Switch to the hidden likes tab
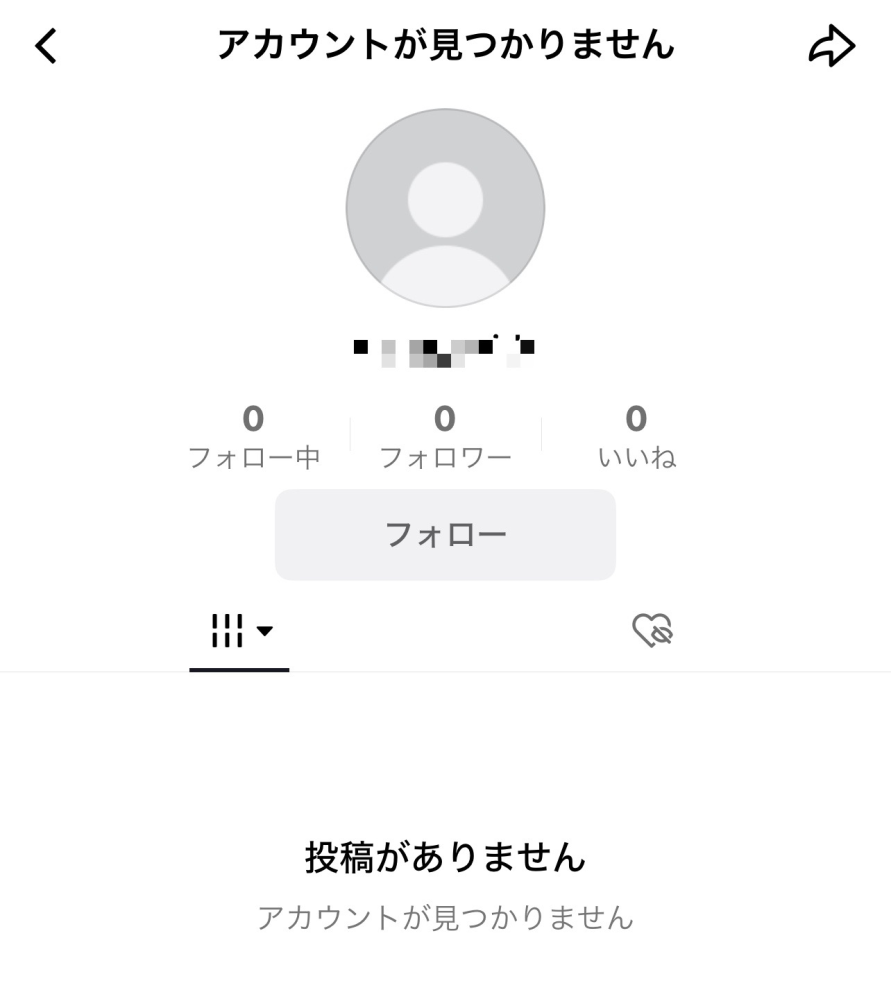The width and height of the screenshot is (891, 999). [652, 631]
